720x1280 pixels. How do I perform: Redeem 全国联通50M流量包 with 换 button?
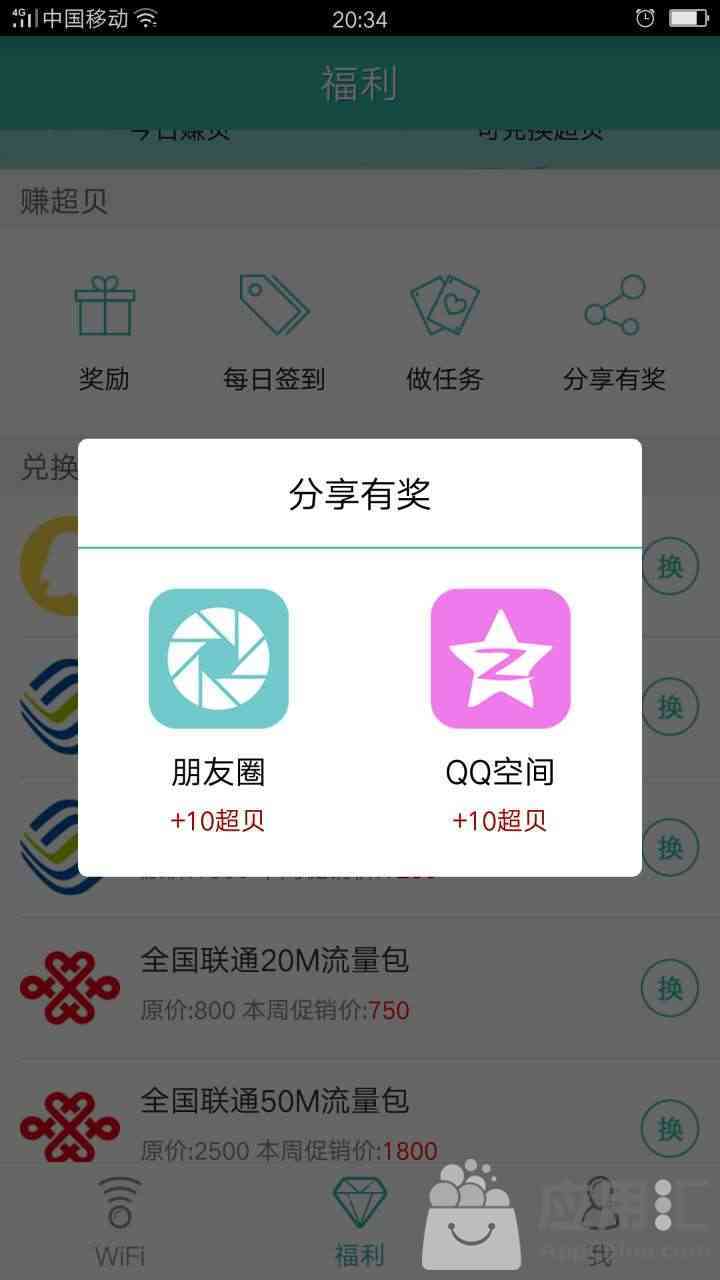tap(669, 1128)
